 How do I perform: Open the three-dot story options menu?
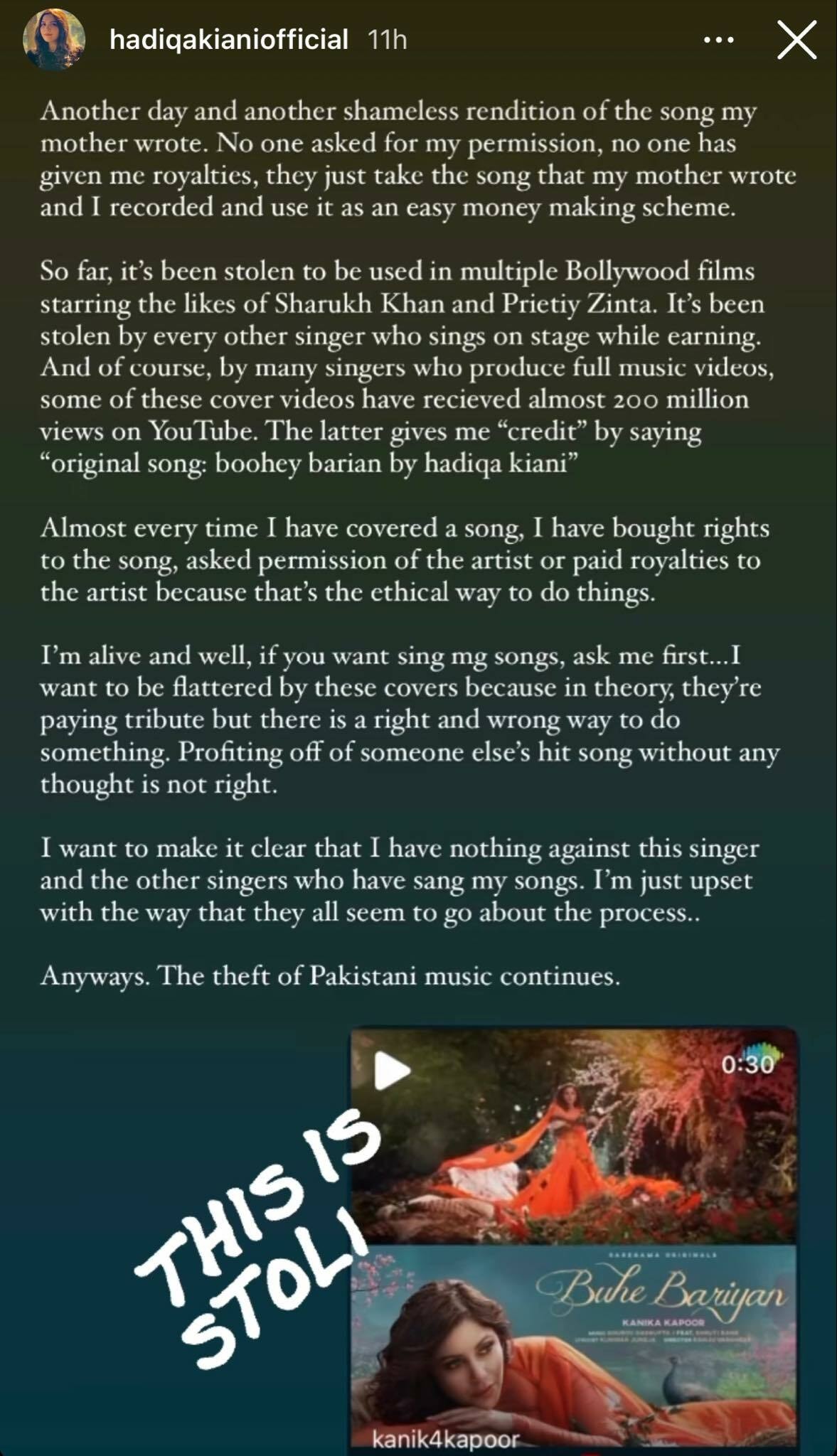(x=718, y=41)
